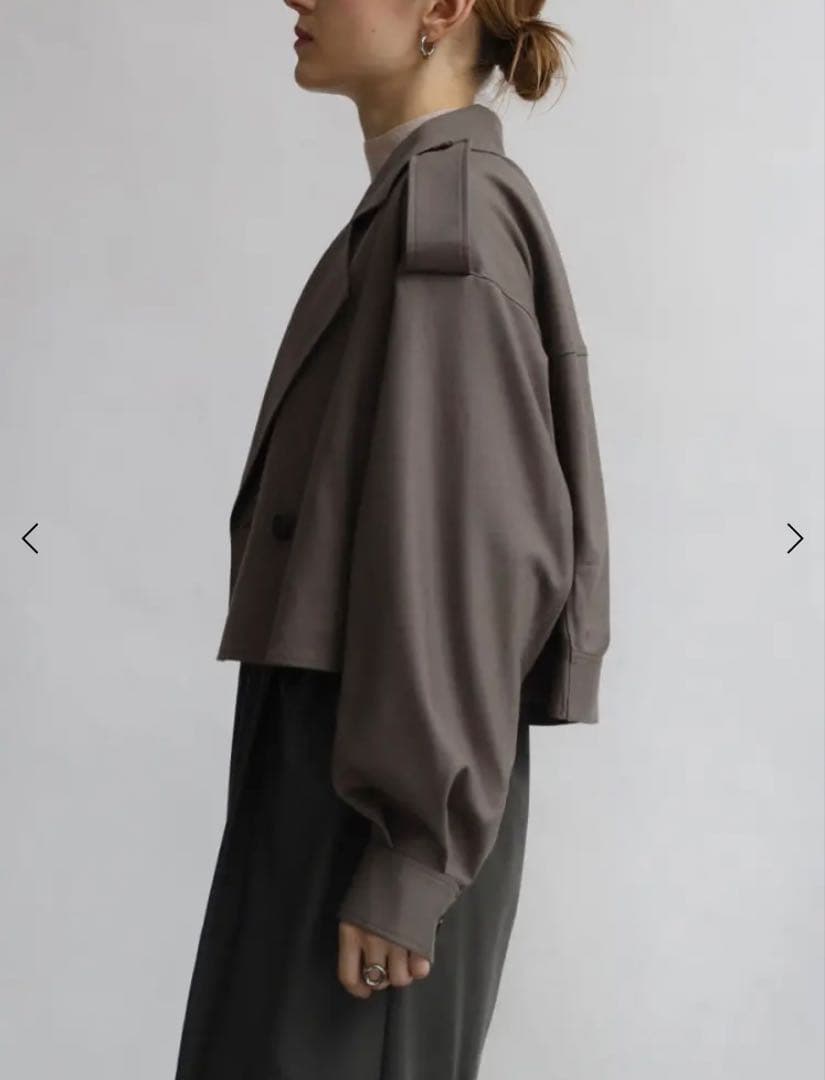Viewport: 825px width, 1080px height.
Task: Go to the previous product photo
Action: 30,538
